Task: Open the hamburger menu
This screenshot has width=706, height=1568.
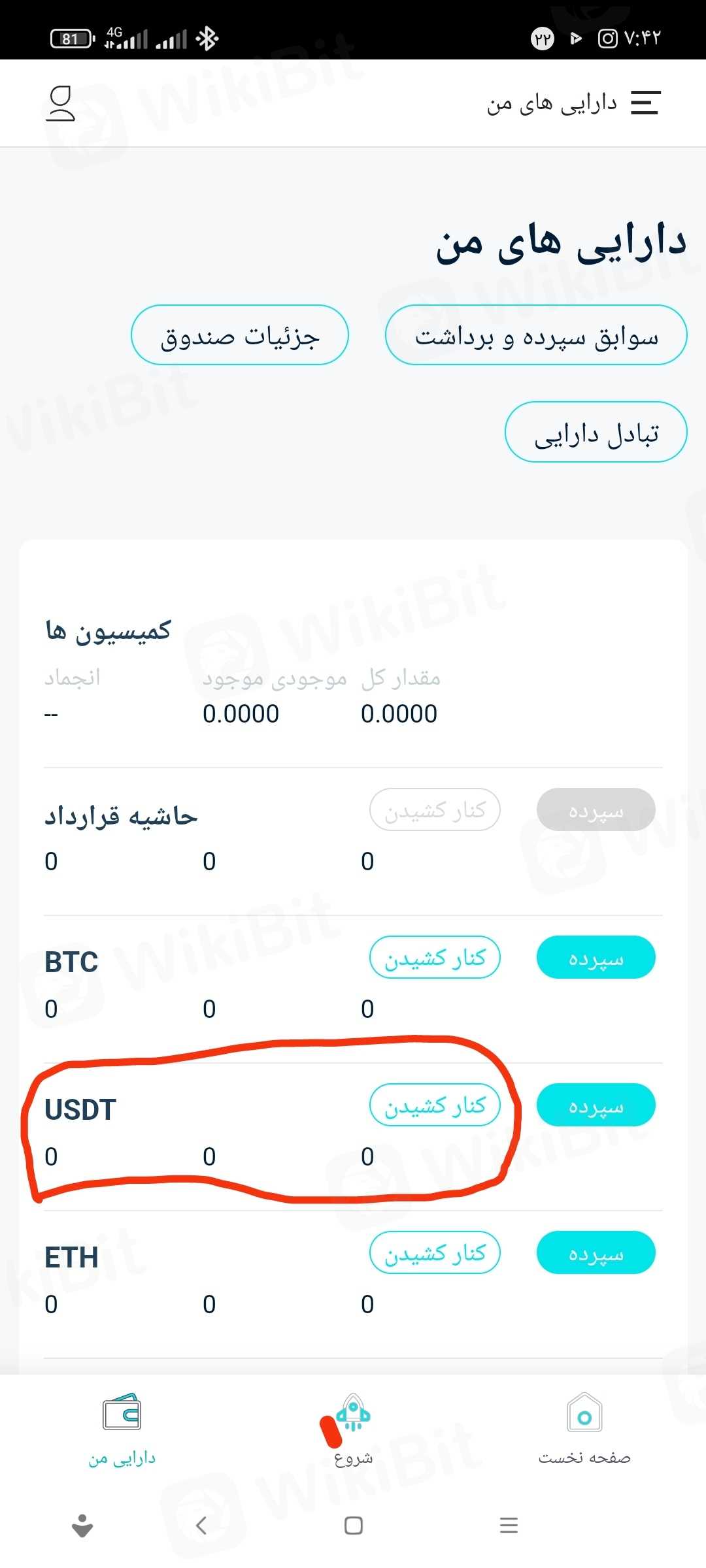Action: pyautogui.click(x=645, y=103)
